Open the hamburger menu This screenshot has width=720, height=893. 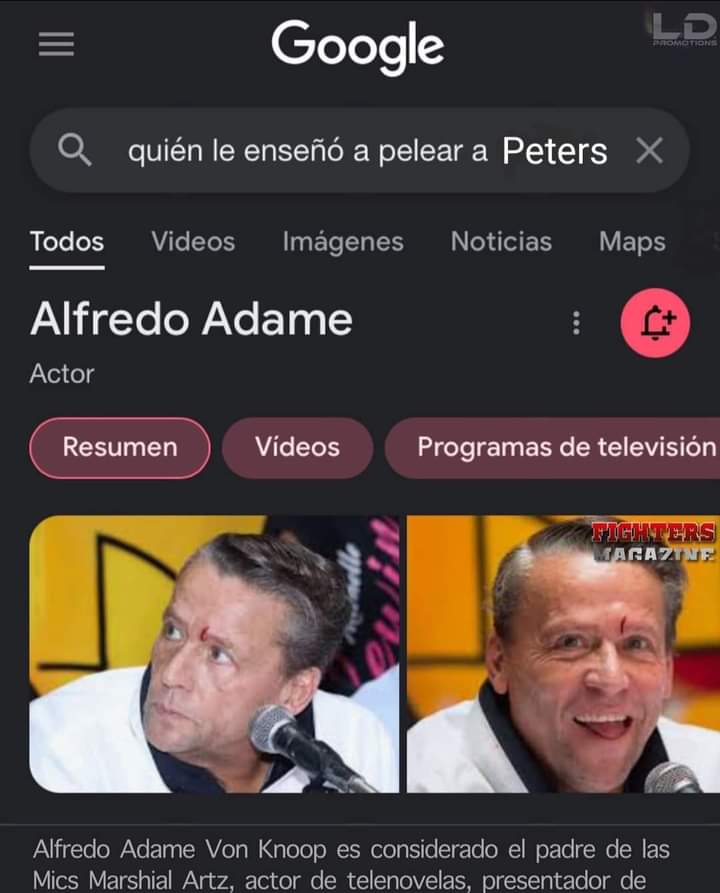tap(56, 45)
